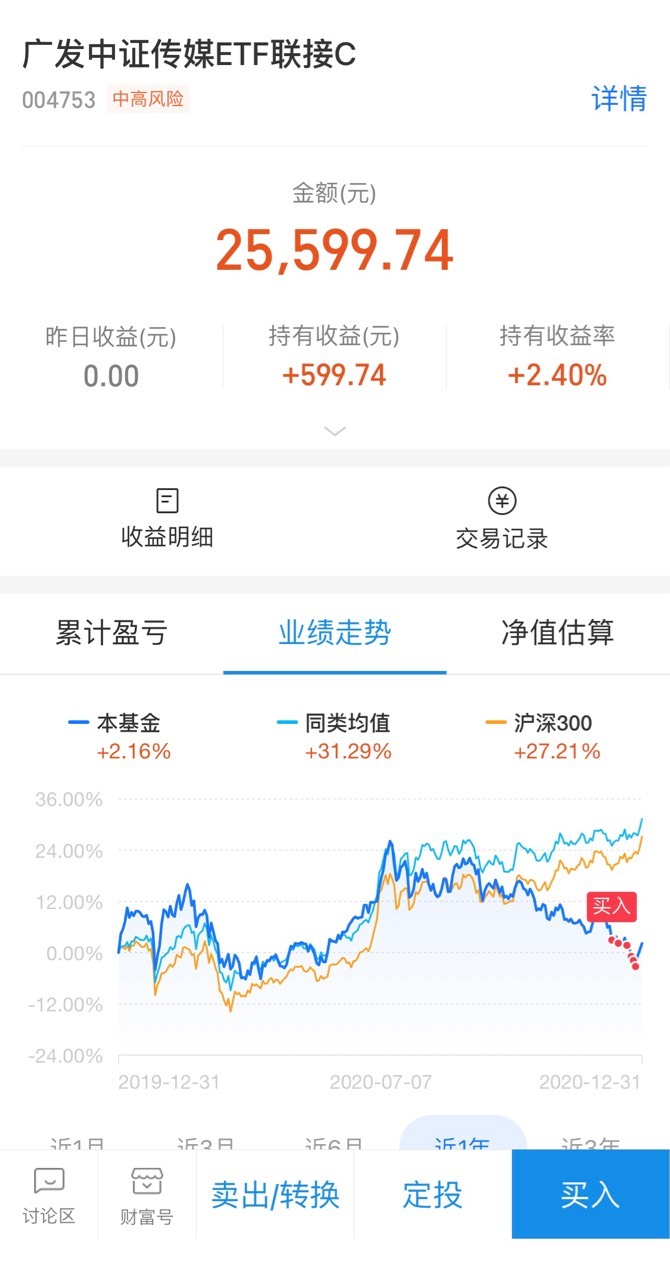Open 交易记录 transaction records
This screenshot has height=1280, width=670.
502,518
